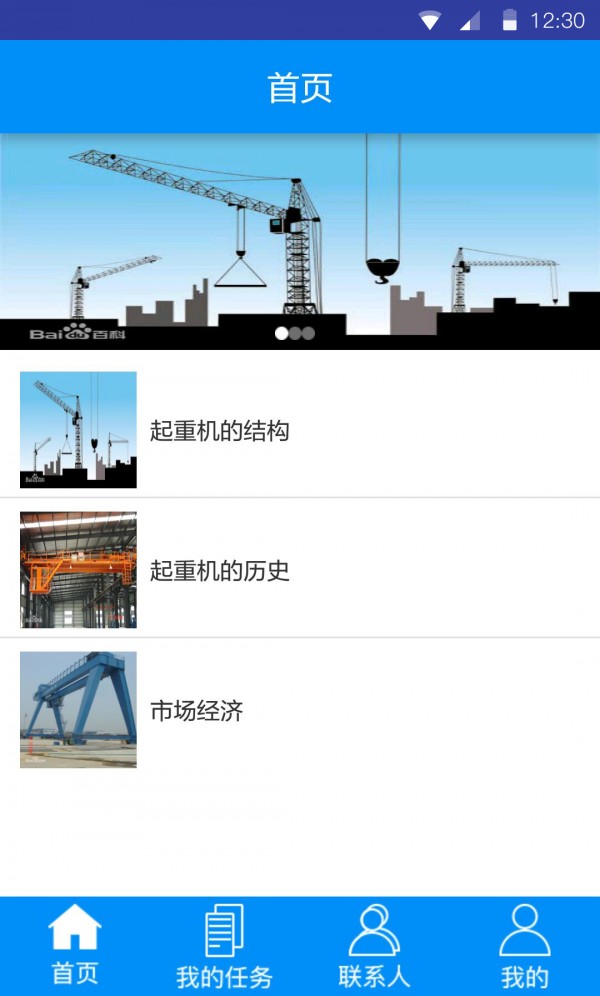Switch to the 联系人 tab
Viewport: 600px width, 996px height.
click(x=374, y=946)
